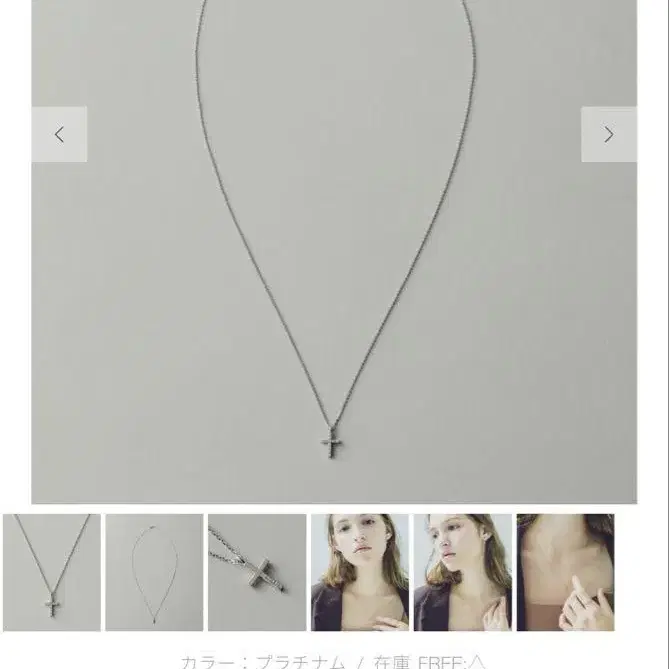This screenshot has height=669, width=669.
Task: Open the fifth thumbnail of the model's raised hand
Action: click(463, 572)
